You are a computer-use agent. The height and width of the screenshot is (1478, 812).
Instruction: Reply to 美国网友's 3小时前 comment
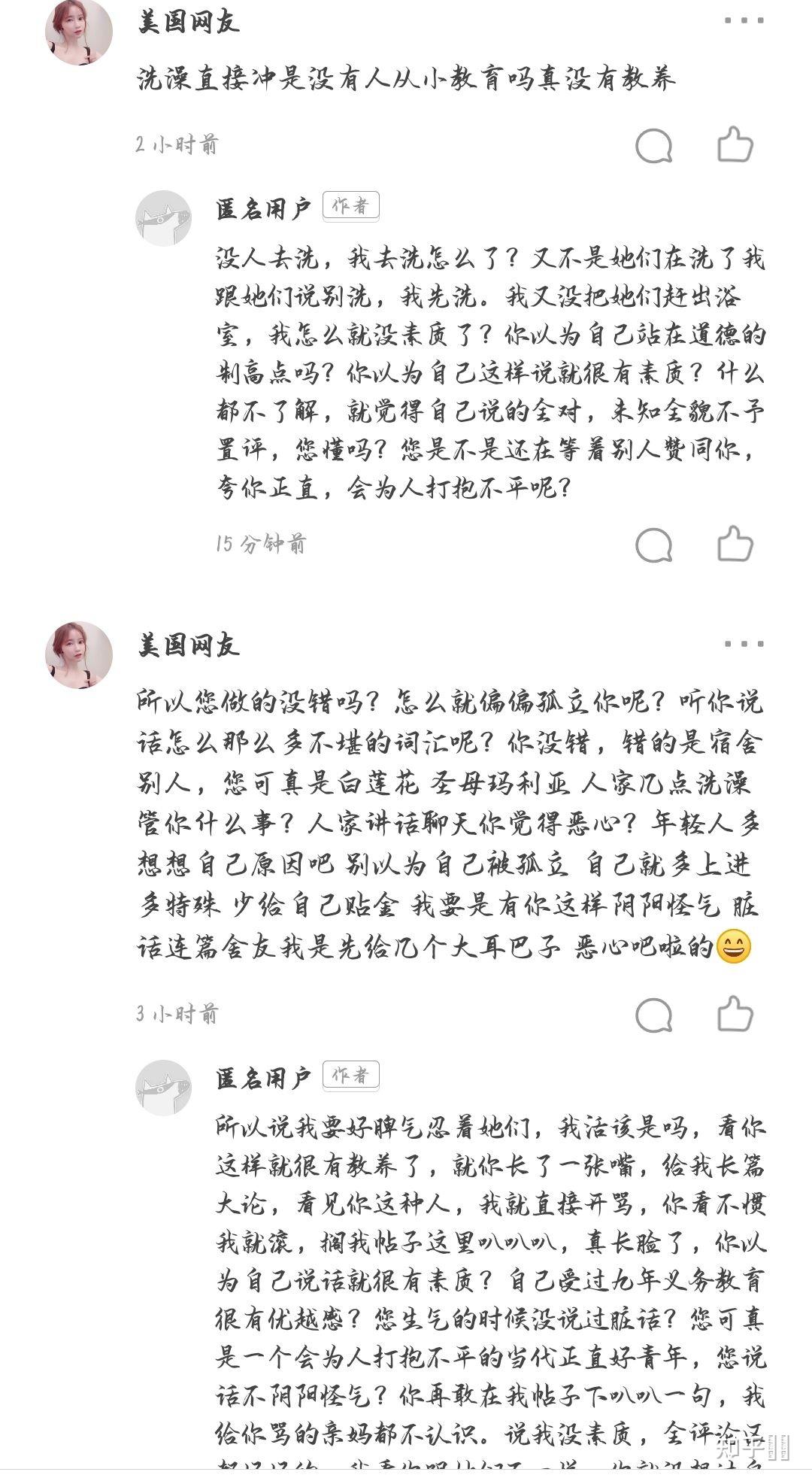pos(653,1015)
